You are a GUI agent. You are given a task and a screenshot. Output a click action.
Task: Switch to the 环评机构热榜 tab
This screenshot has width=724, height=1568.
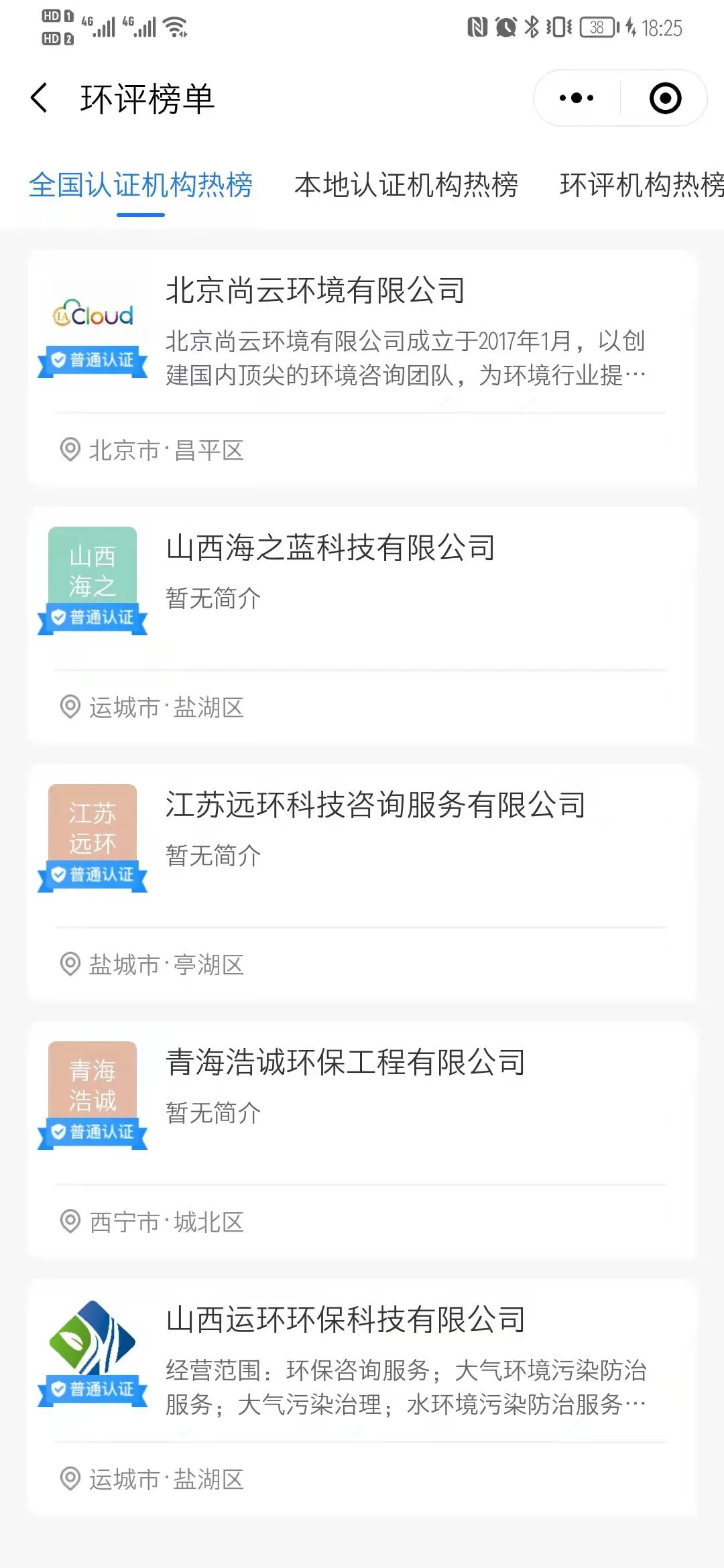tap(642, 185)
